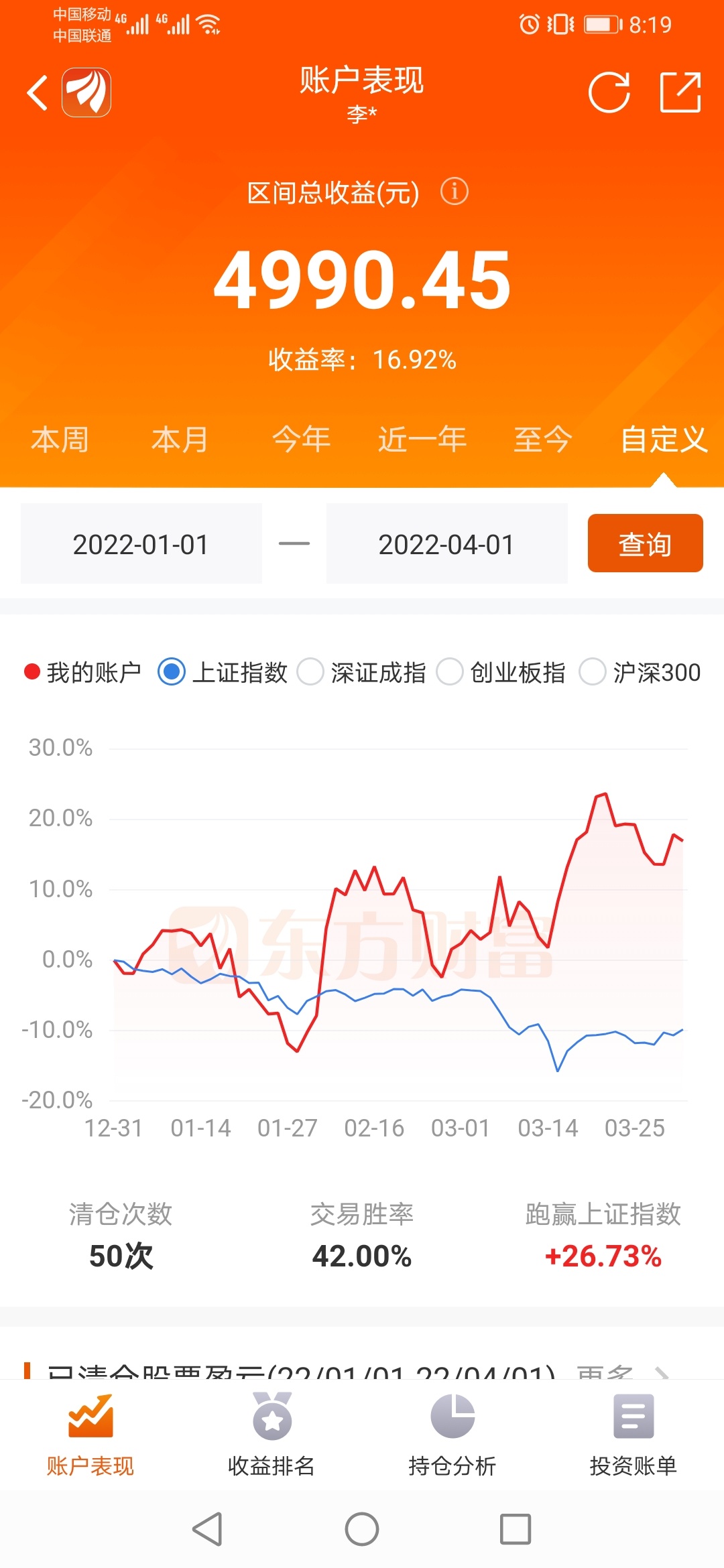
Task: Open the 持仓分析 tab
Action: point(452,1435)
